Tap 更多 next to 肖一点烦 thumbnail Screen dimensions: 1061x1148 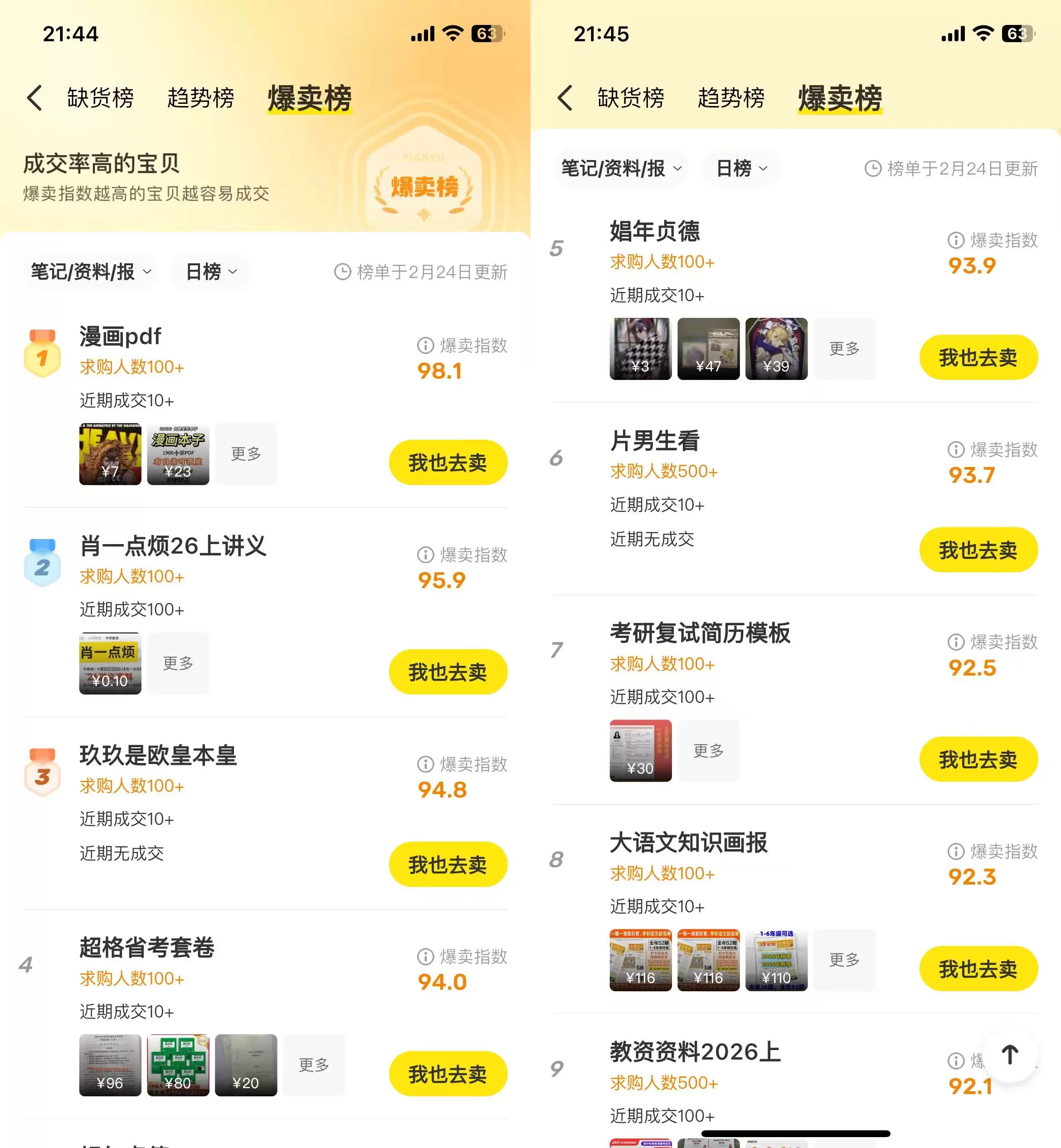point(178,663)
